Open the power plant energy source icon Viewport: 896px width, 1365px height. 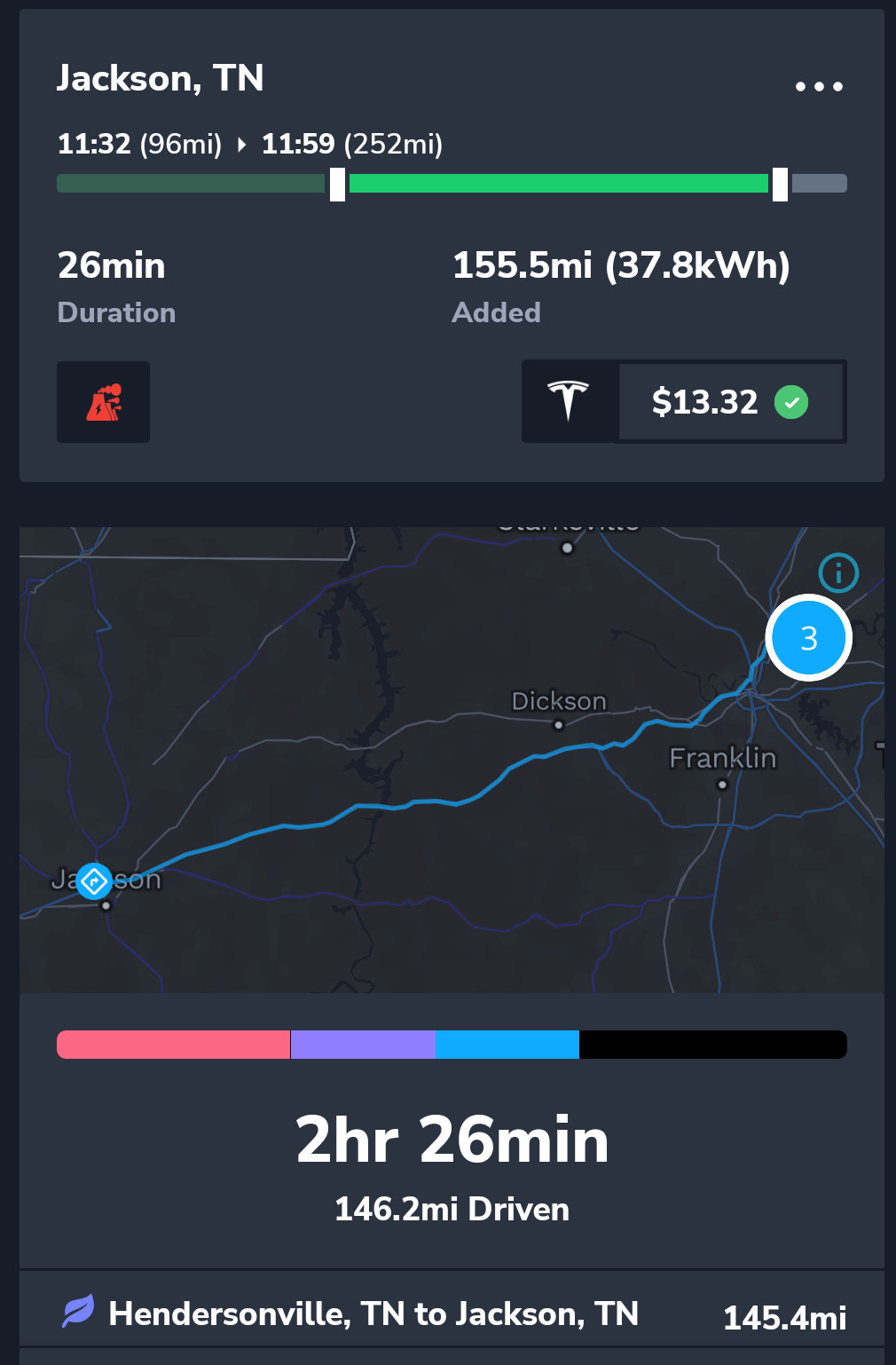(104, 402)
